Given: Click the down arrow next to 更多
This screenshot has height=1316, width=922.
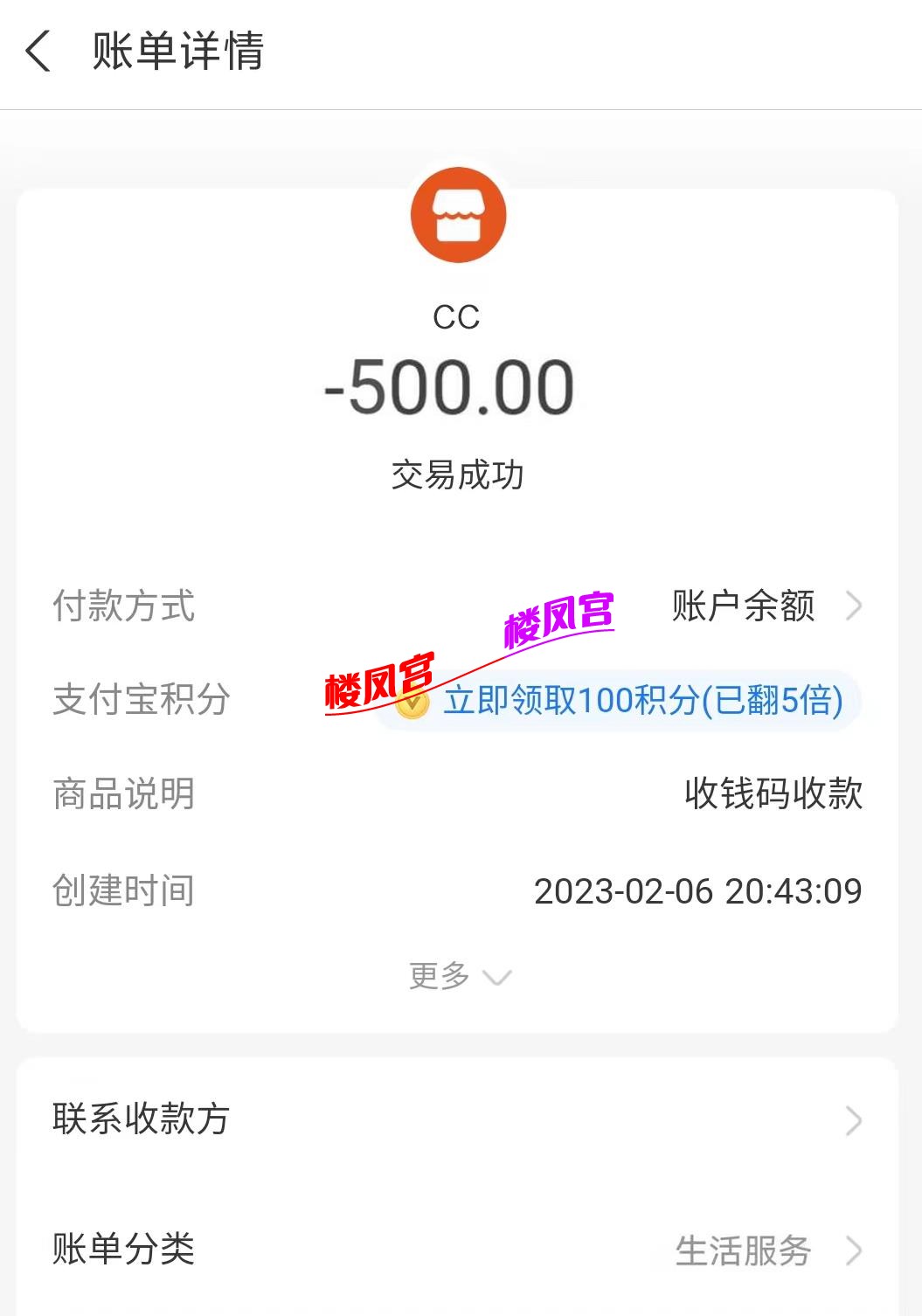Looking at the screenshot, I should click(x=495, y=979).
